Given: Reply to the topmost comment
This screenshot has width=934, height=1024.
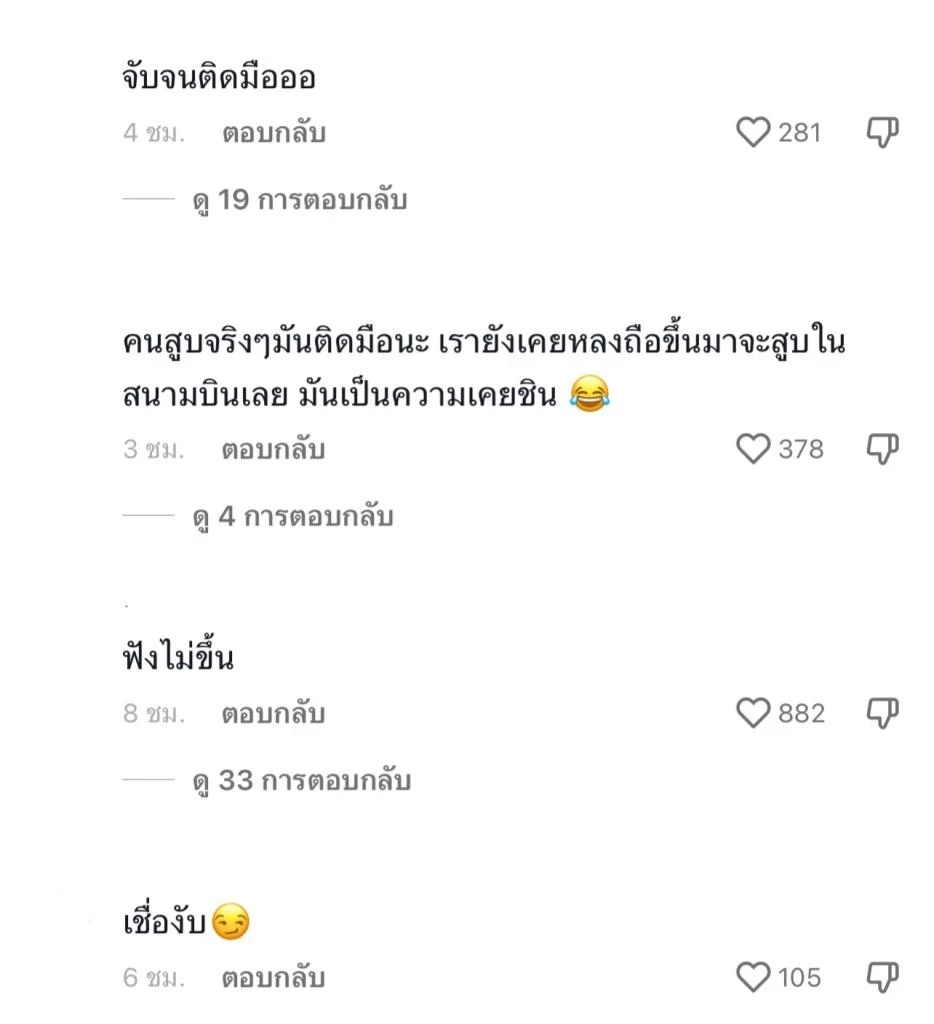Looking at the screenshot, I should click(272, 132).
